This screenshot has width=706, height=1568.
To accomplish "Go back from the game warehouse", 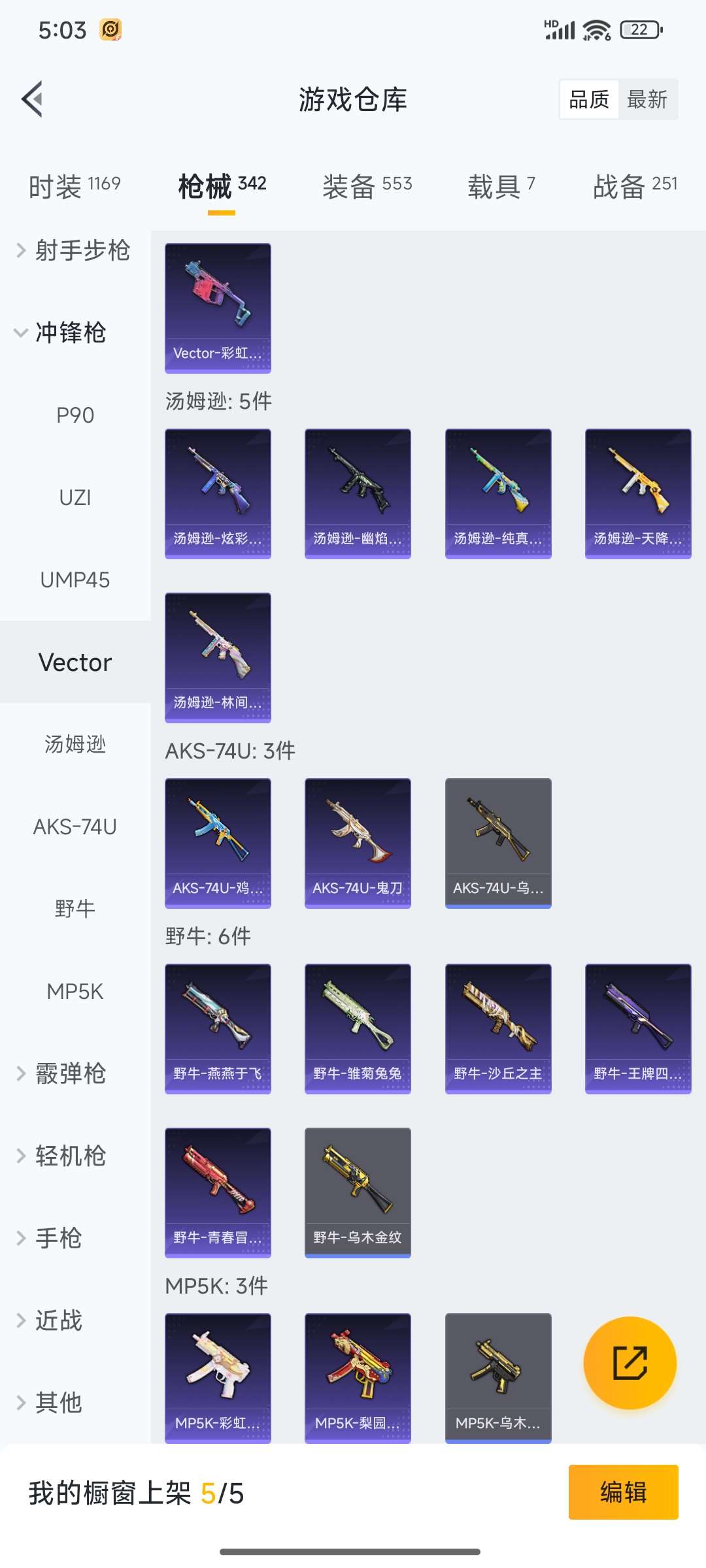I will 33,99.
